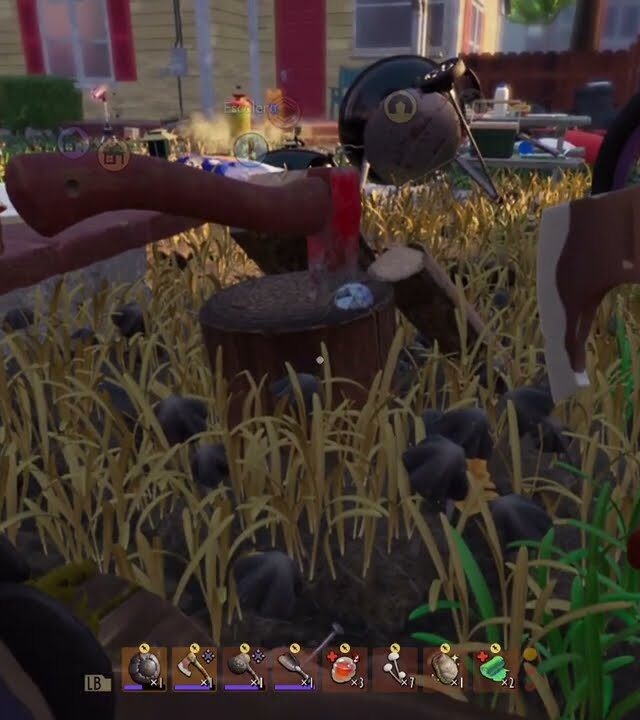Equip the axe from the hotbar
The image size is (640, 720).
[194, 668]
